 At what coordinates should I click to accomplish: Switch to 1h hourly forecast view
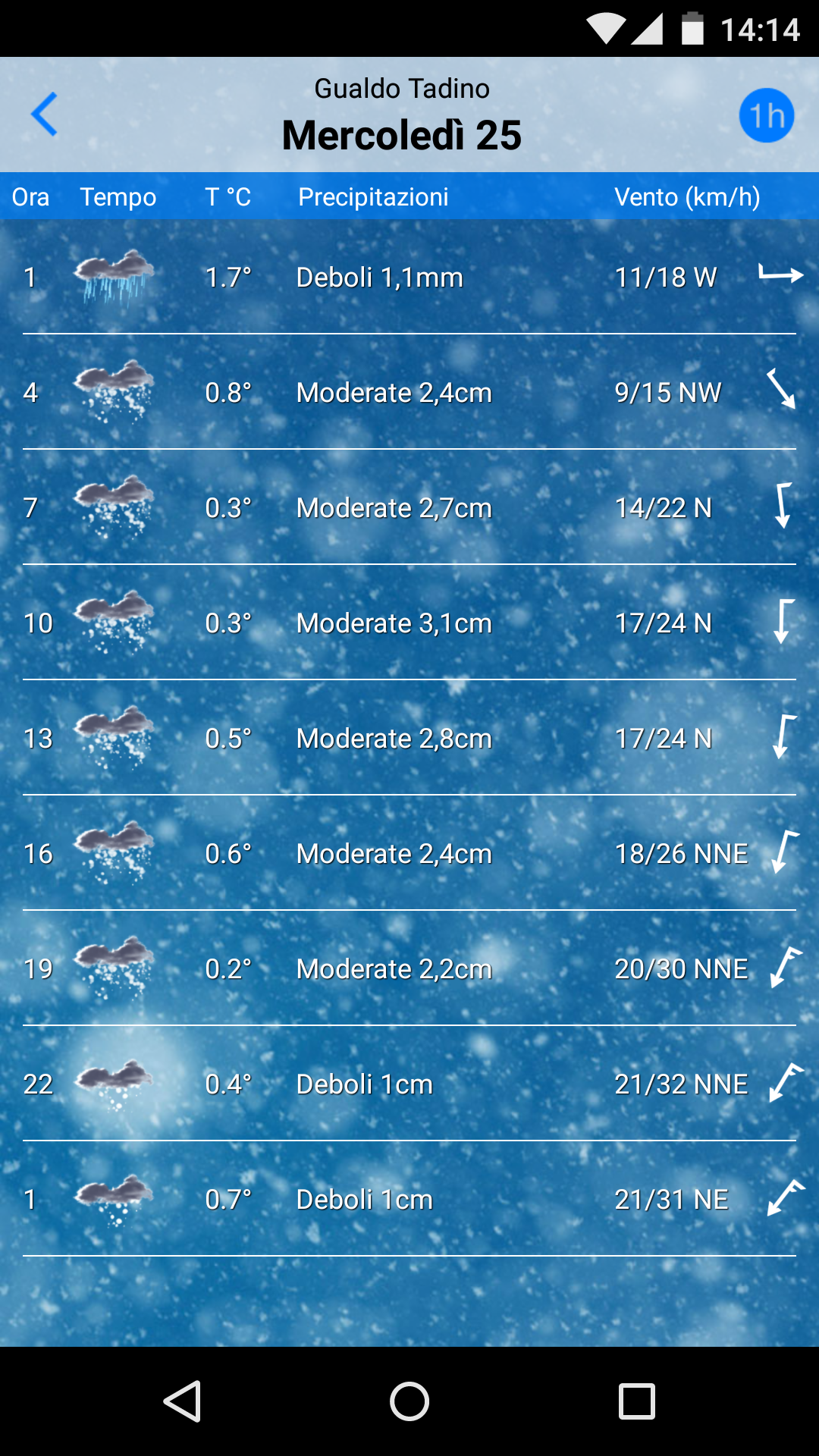766,116
